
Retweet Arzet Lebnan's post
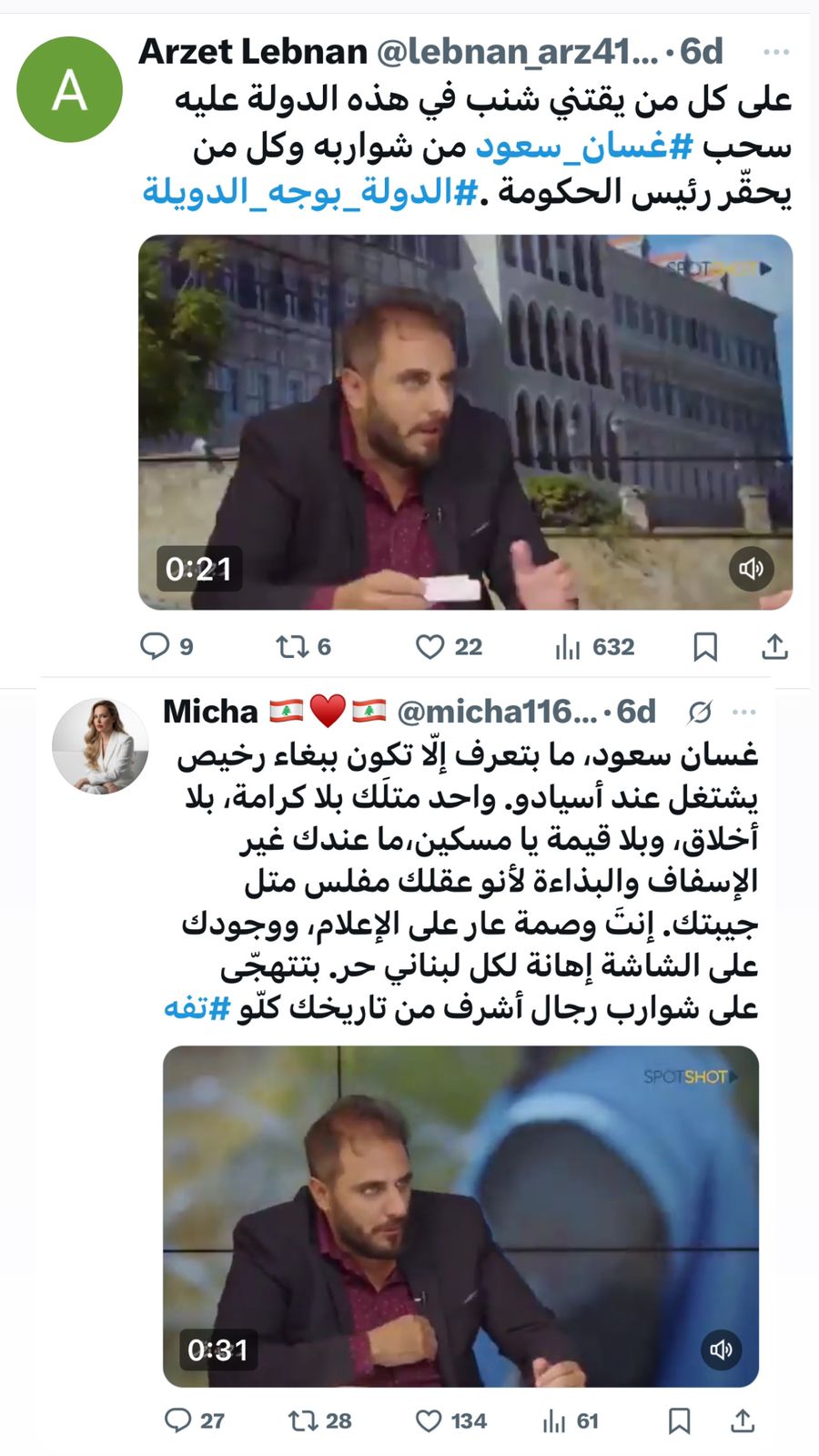(x=292, y=646)
